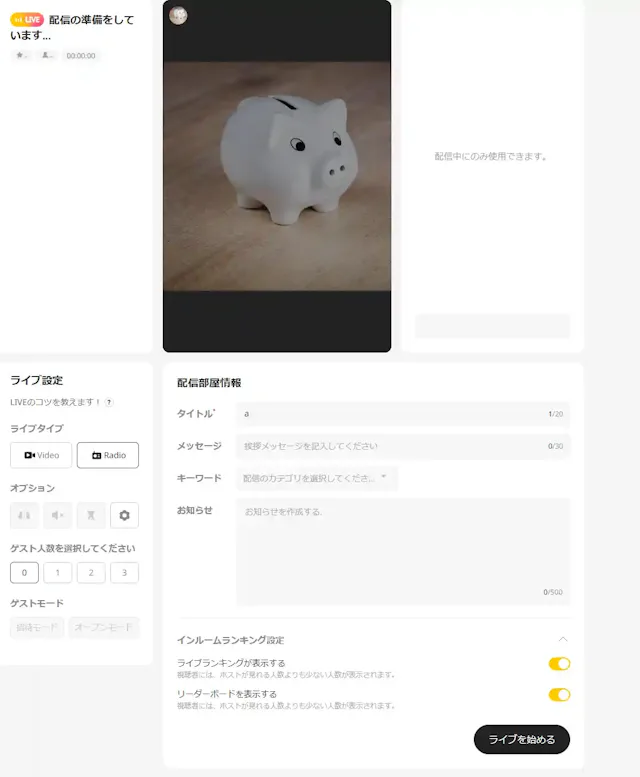
Task: Set guest count to 1
Action: coord(57,573)
